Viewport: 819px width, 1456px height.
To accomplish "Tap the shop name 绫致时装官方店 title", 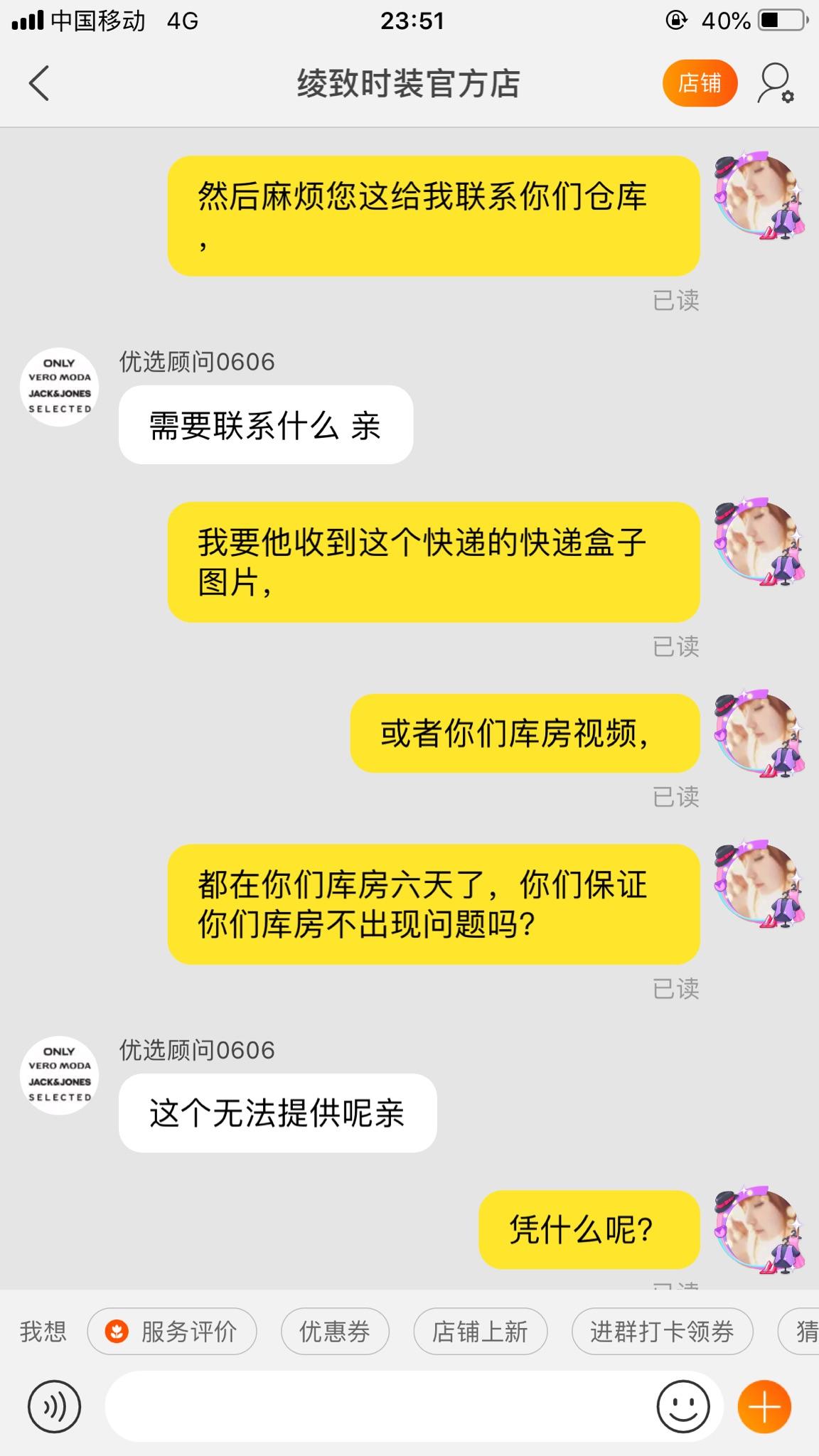I will coord(409,83).
